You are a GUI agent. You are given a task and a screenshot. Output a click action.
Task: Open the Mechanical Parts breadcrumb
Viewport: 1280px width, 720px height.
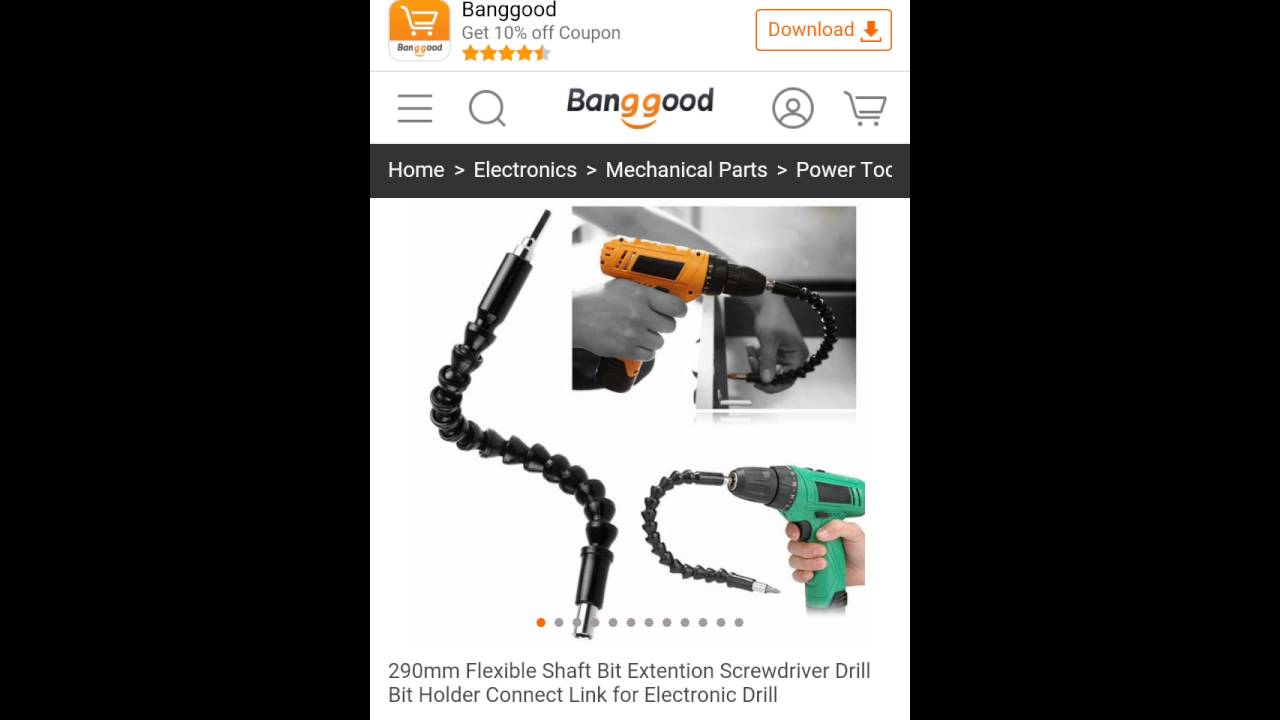(686, 170)
